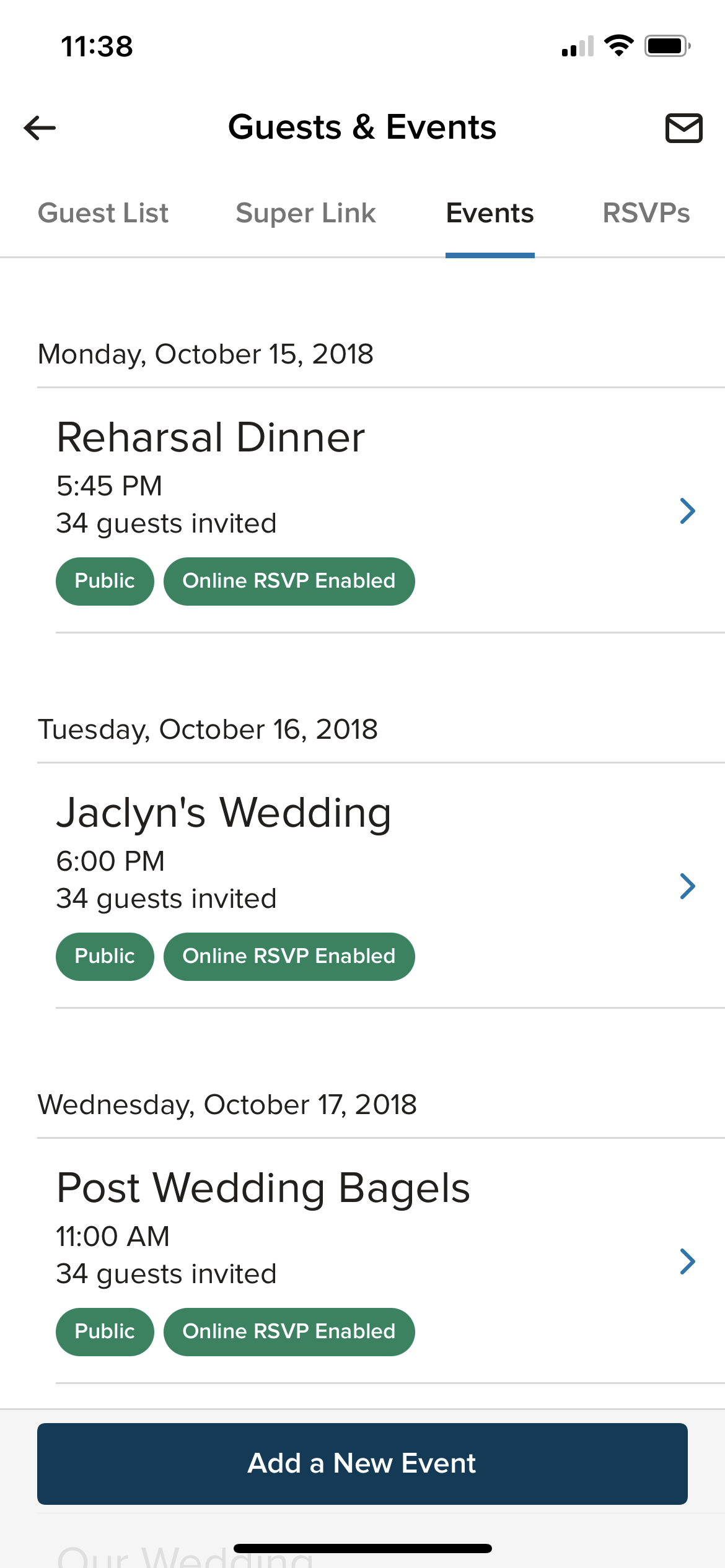This screenshot has width=725, height=1568.
Task: Go back using the arrow icon
Action: (x=40, y=128)
